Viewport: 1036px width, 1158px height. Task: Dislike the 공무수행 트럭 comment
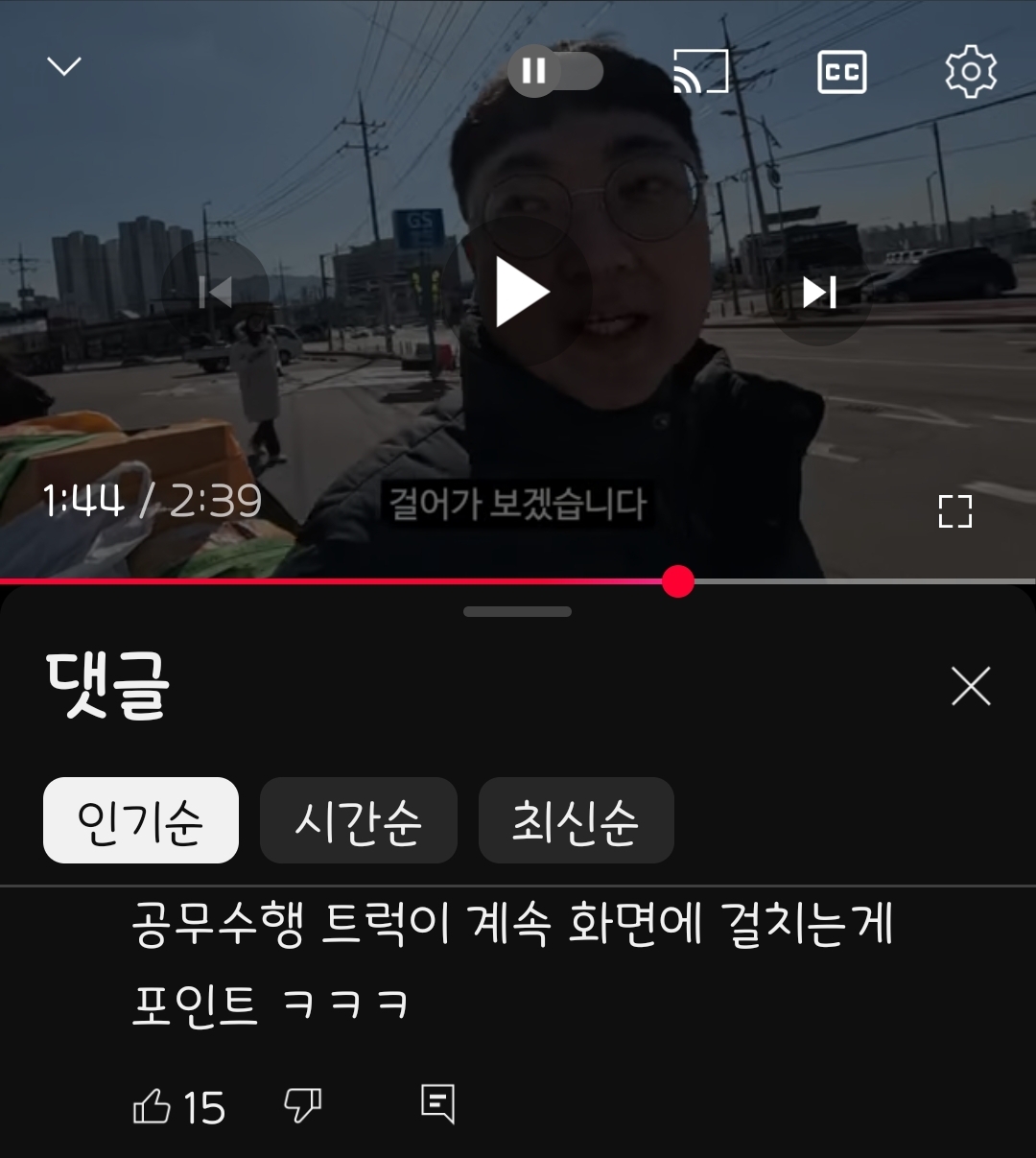(x=303, y=1105)
